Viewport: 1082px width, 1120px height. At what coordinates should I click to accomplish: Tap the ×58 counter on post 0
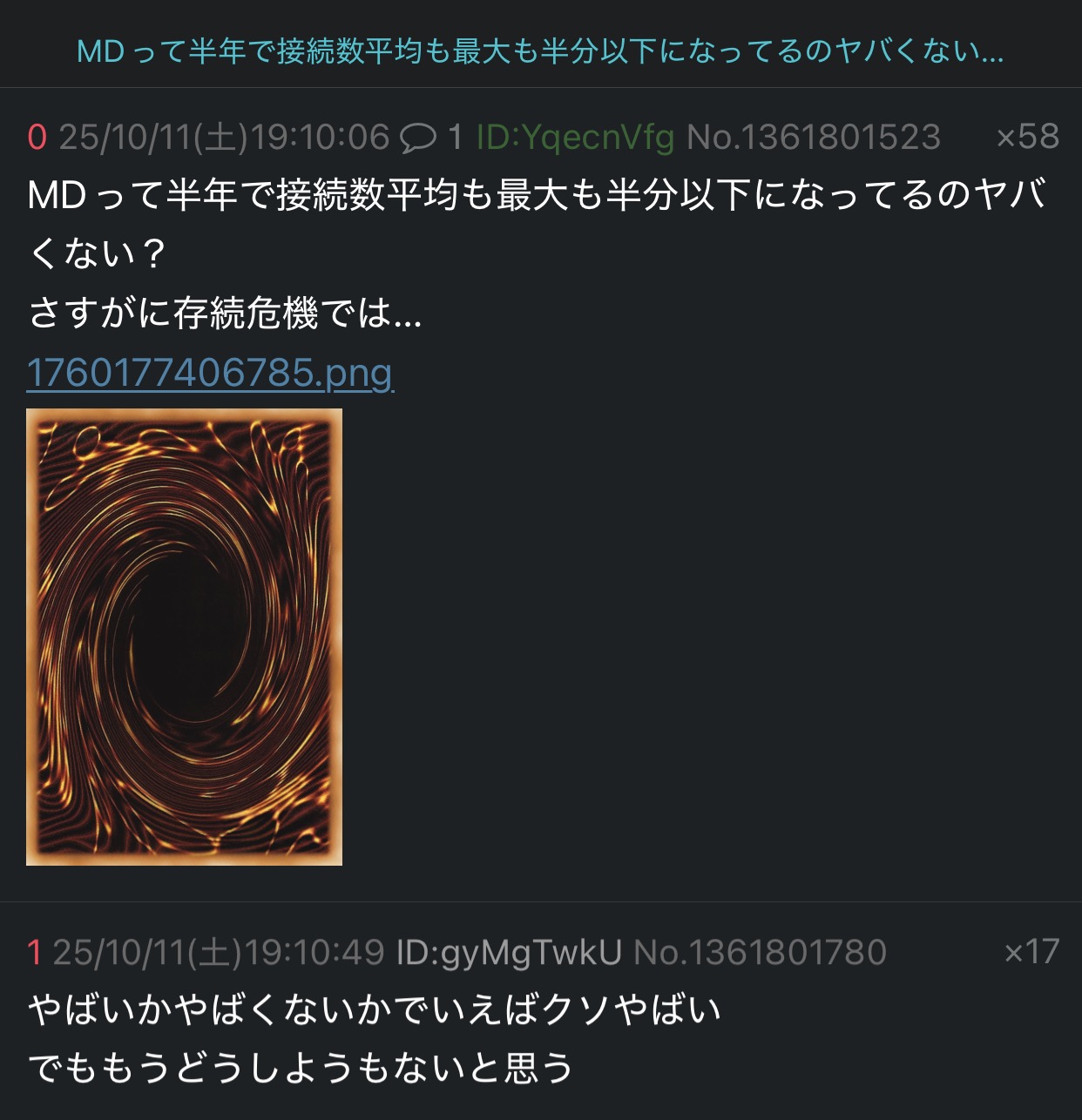tap(1027, 137)
